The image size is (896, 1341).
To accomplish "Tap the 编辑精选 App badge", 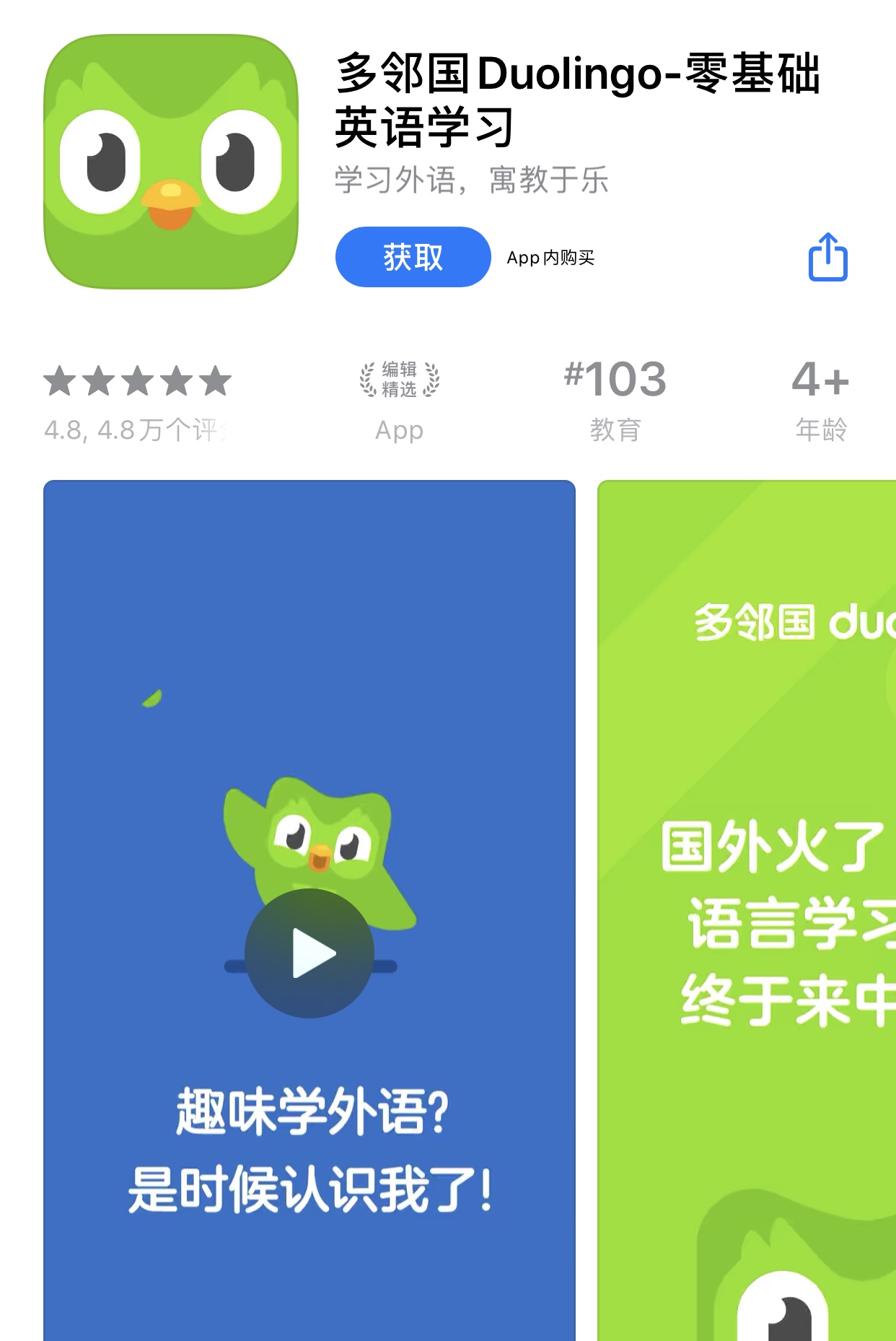I will click(399, 399).
